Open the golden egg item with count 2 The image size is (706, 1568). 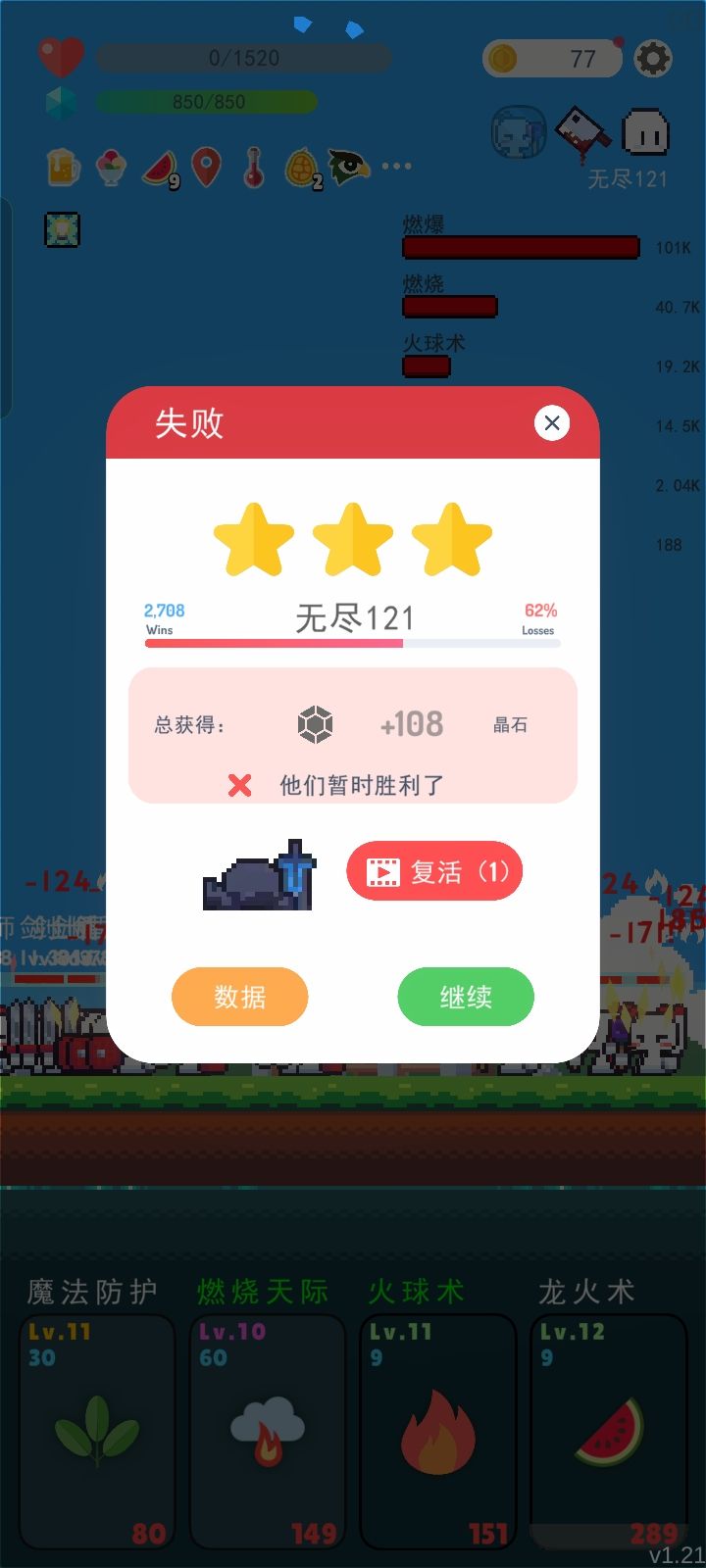(300, 167)
